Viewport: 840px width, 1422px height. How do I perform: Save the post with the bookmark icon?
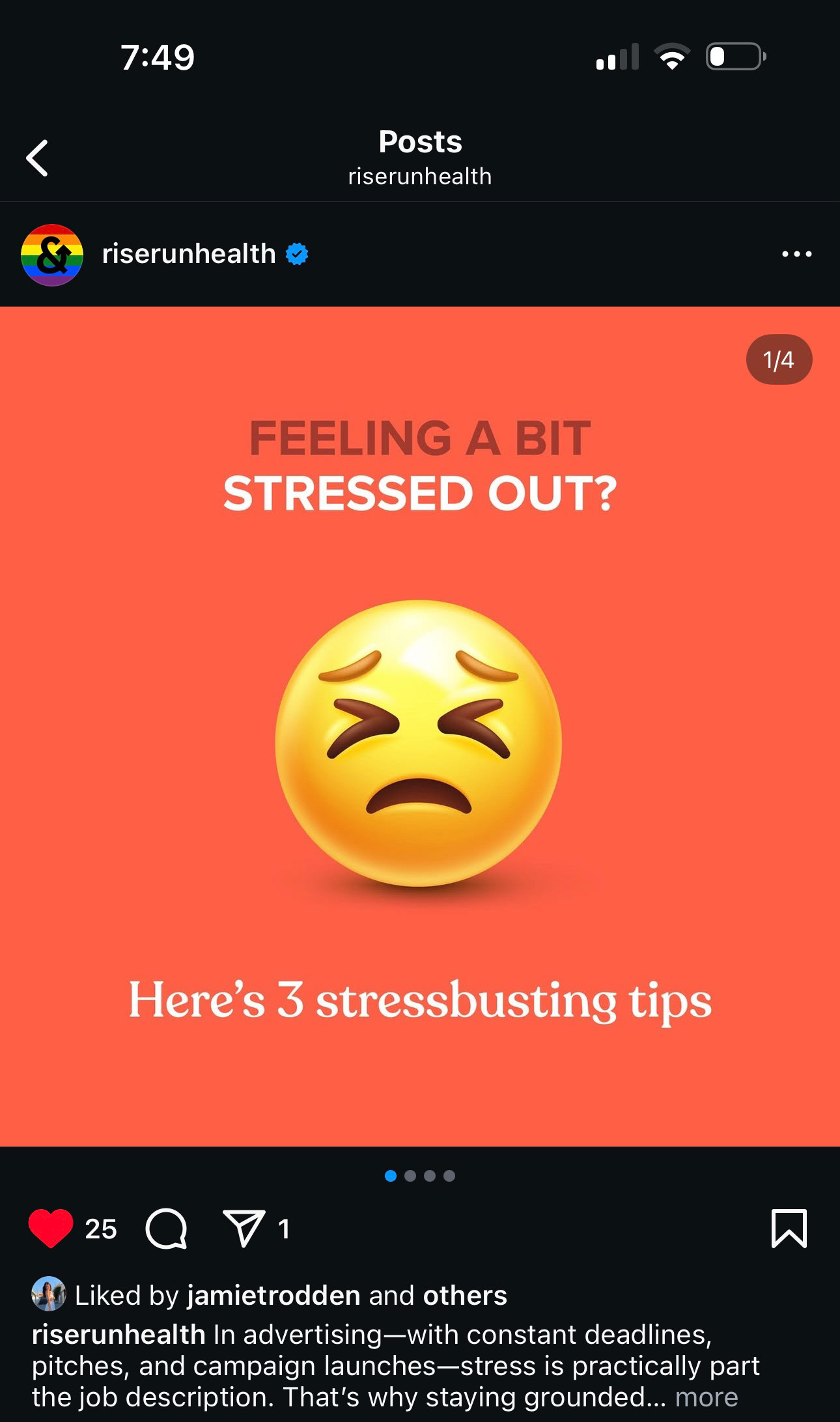click(789, 1228)
